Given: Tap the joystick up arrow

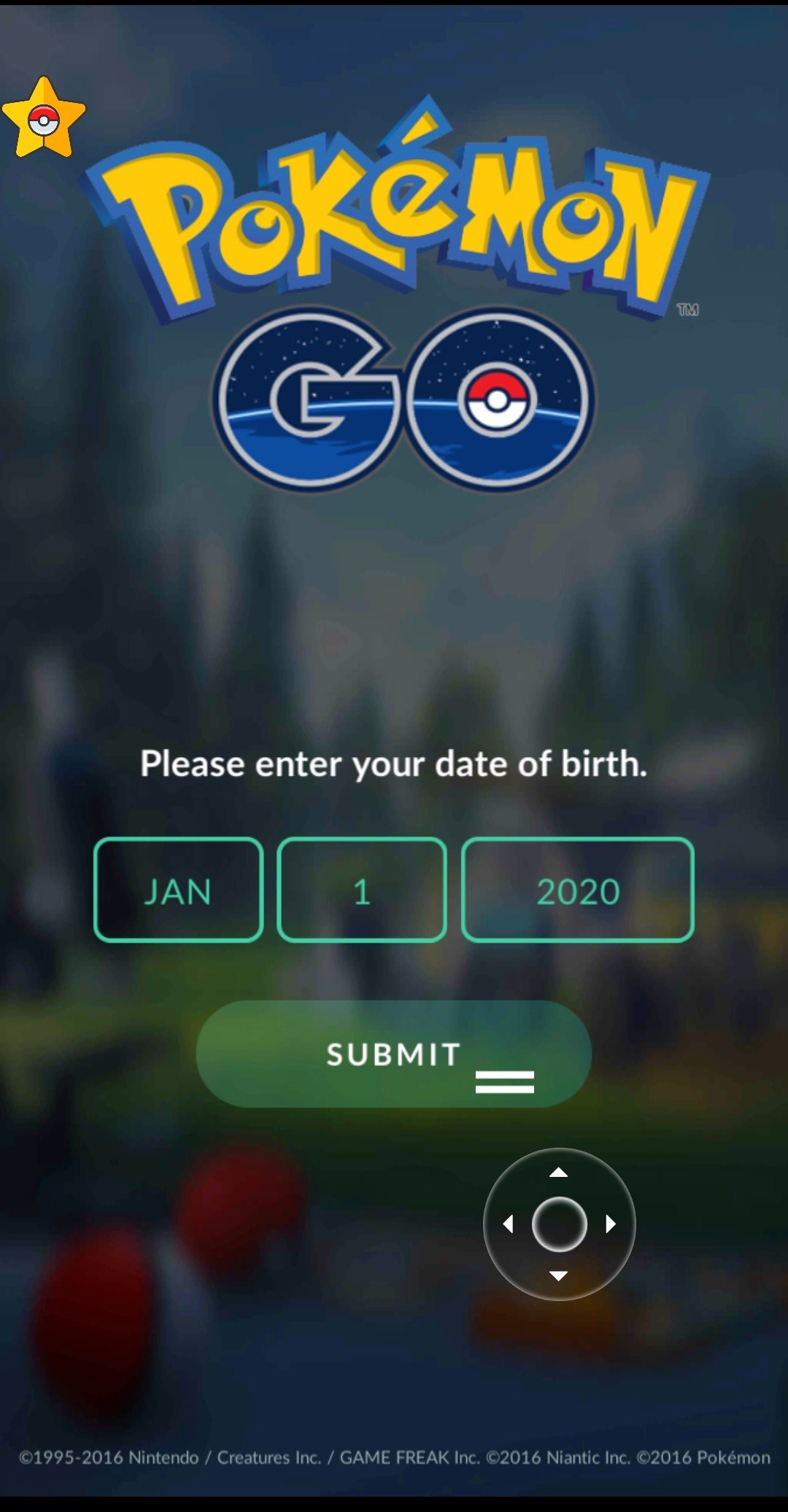Looking at the screenshot, I should click(559, 1173).
